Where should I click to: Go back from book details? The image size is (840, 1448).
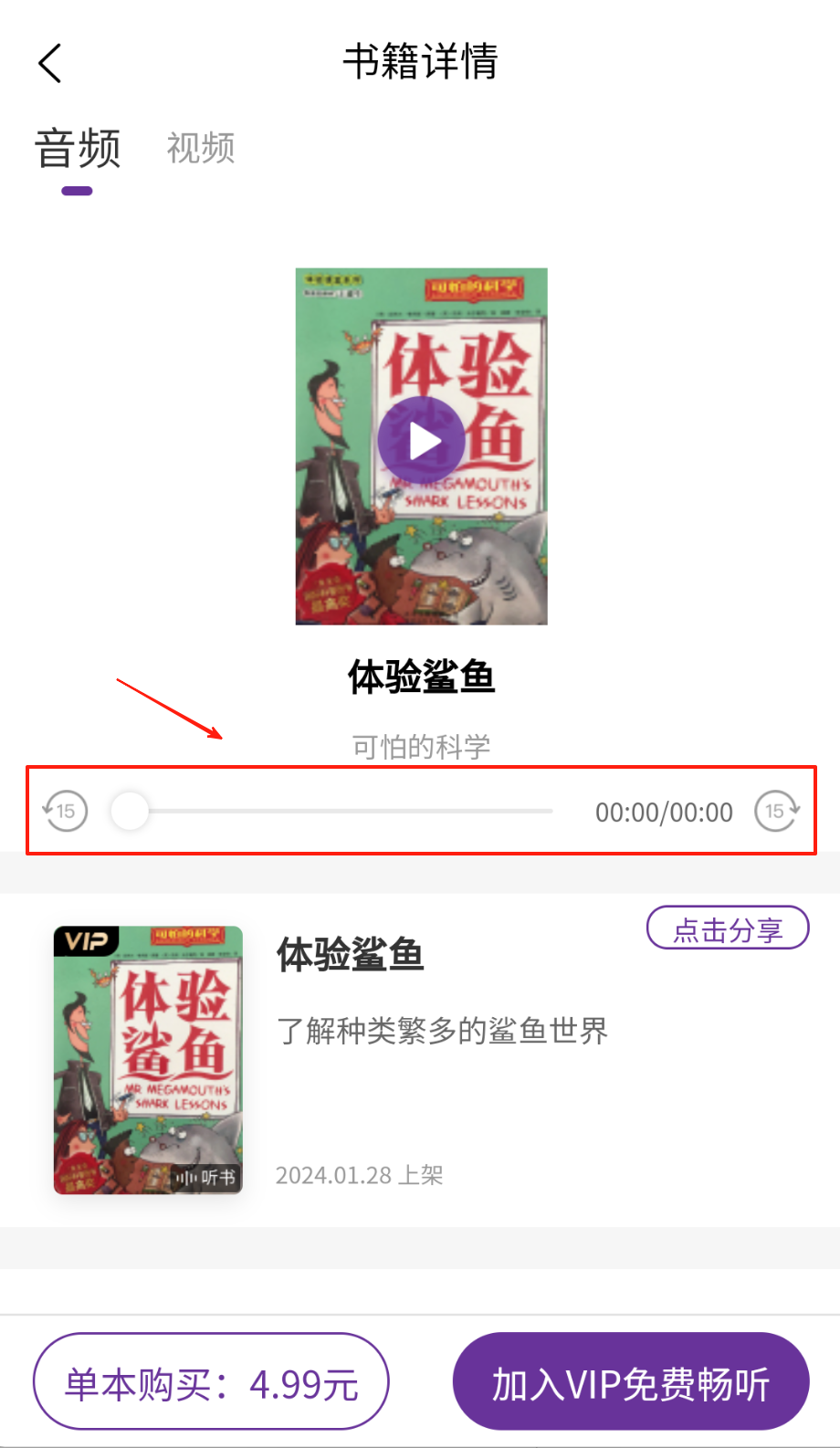tap(50, 63)
